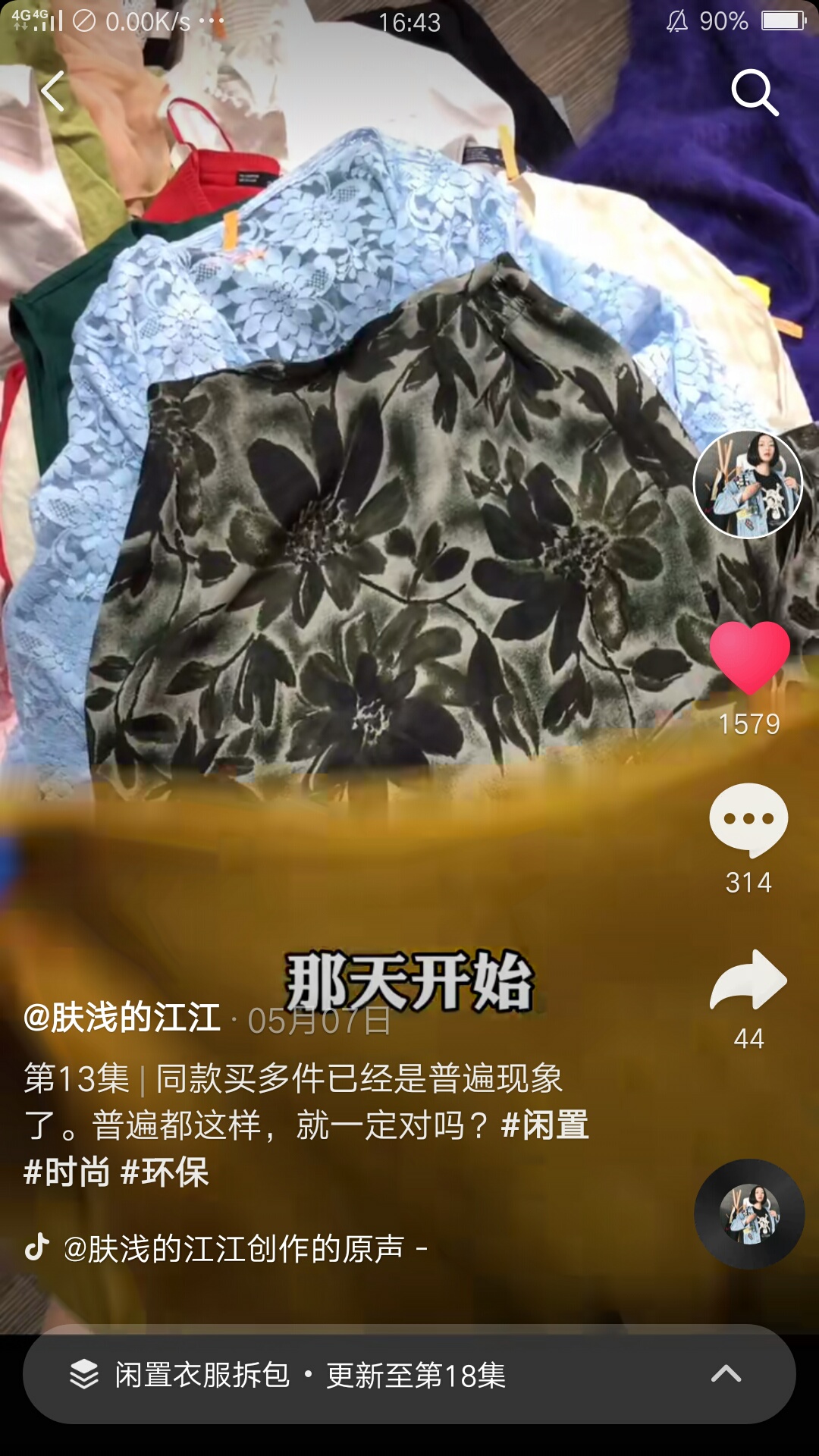Open the creator's profile avatar

click(x=748, y=484)
